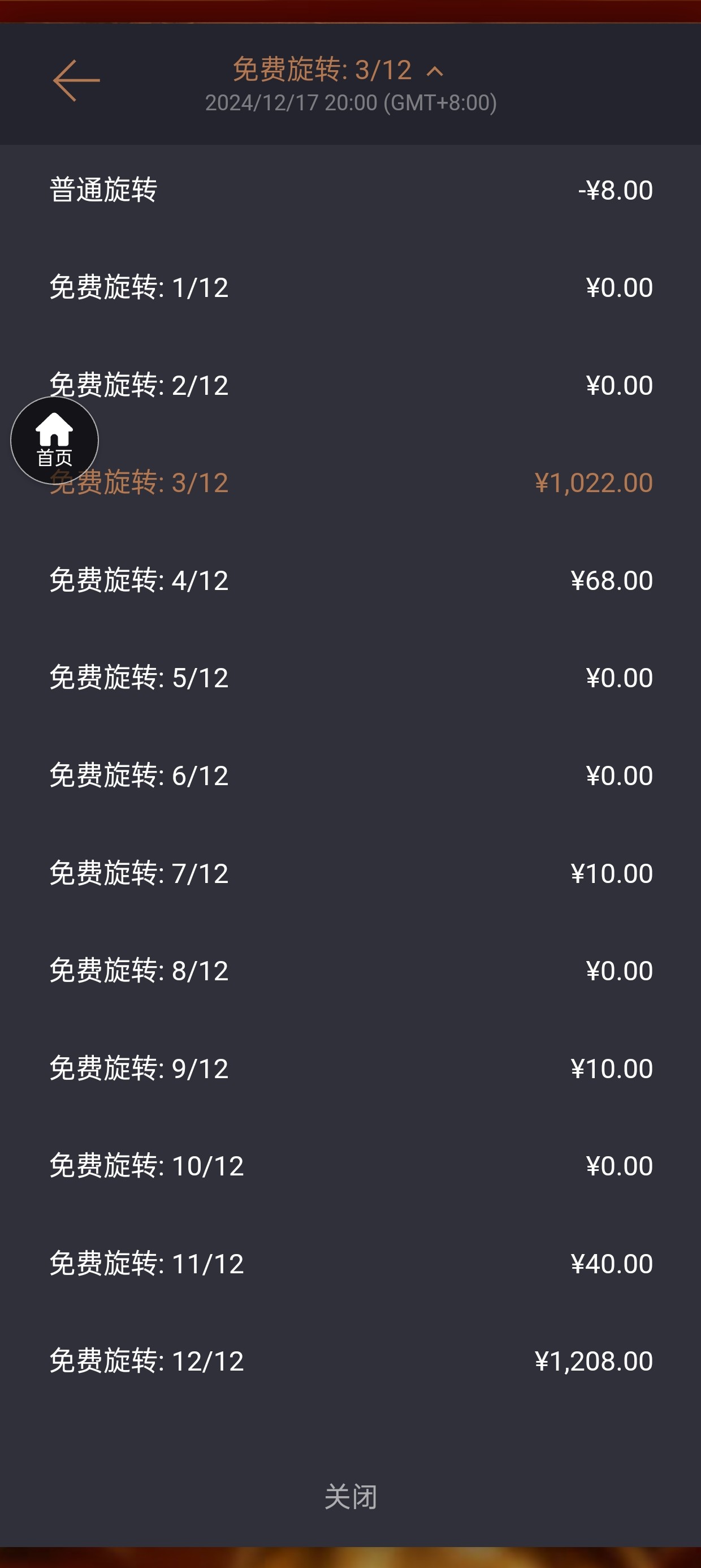Screen dimensions: 701x1568
Task: Select the 免费旋转: 9/12 row
Action: point(350,1069)
